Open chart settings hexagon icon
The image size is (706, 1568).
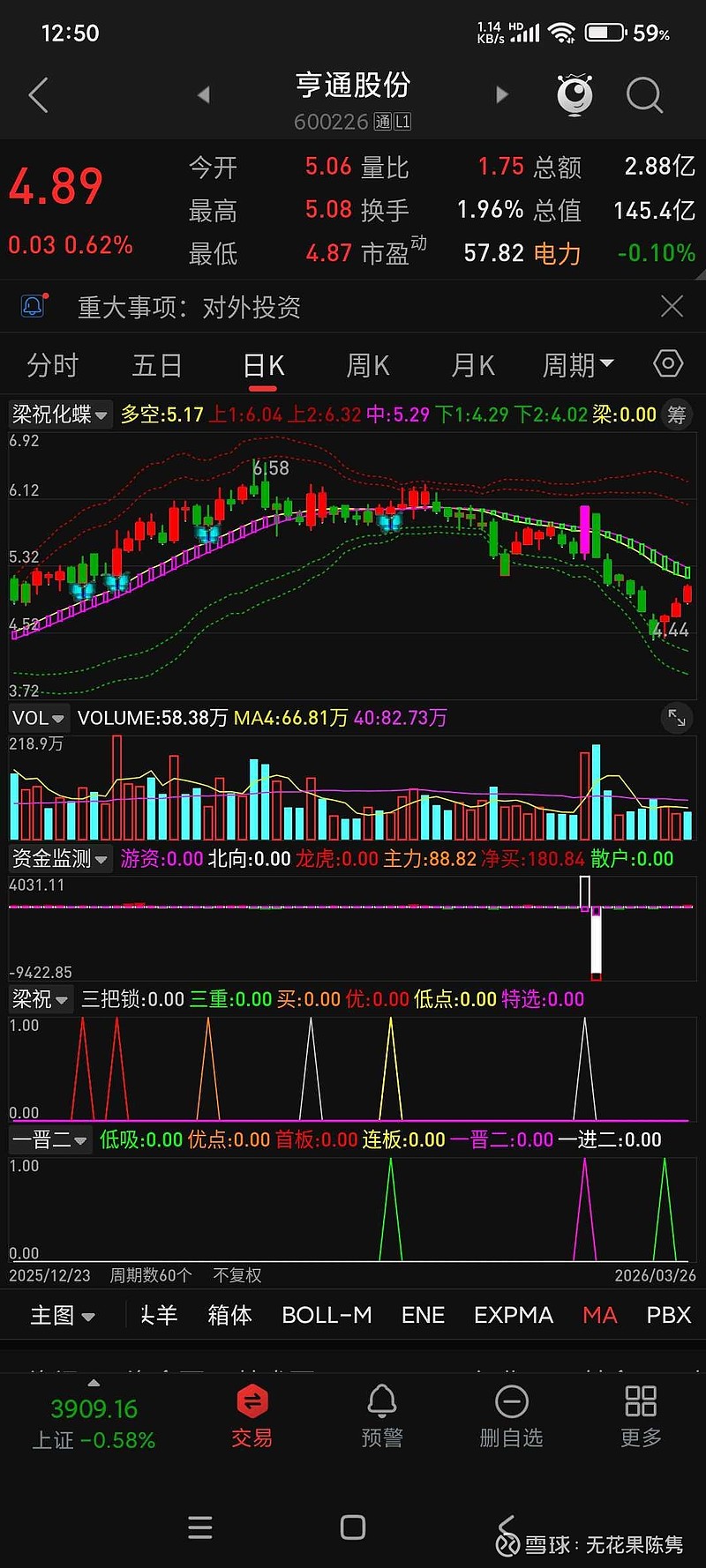coord(668,364)
